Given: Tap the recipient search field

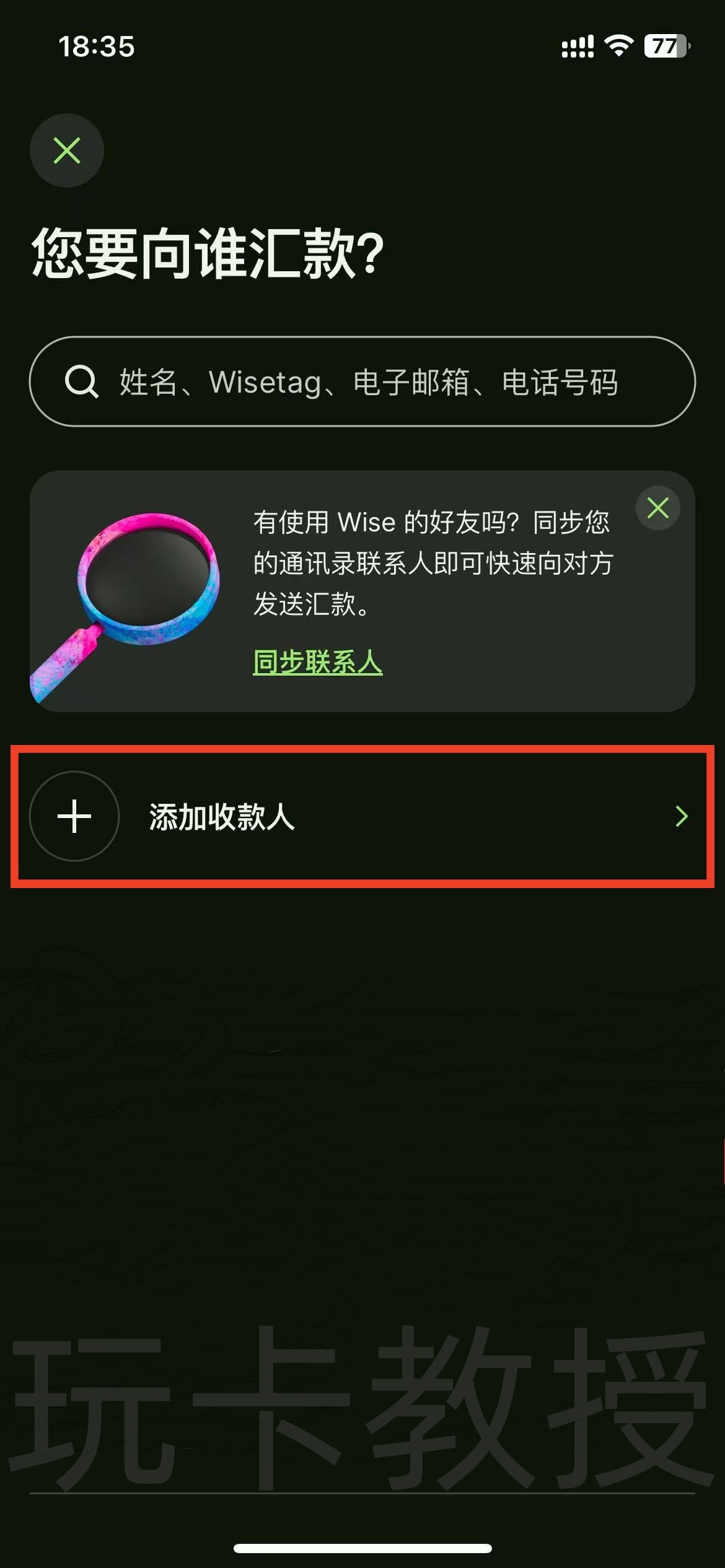Looking at the screenshot, I should click(362, 381).
